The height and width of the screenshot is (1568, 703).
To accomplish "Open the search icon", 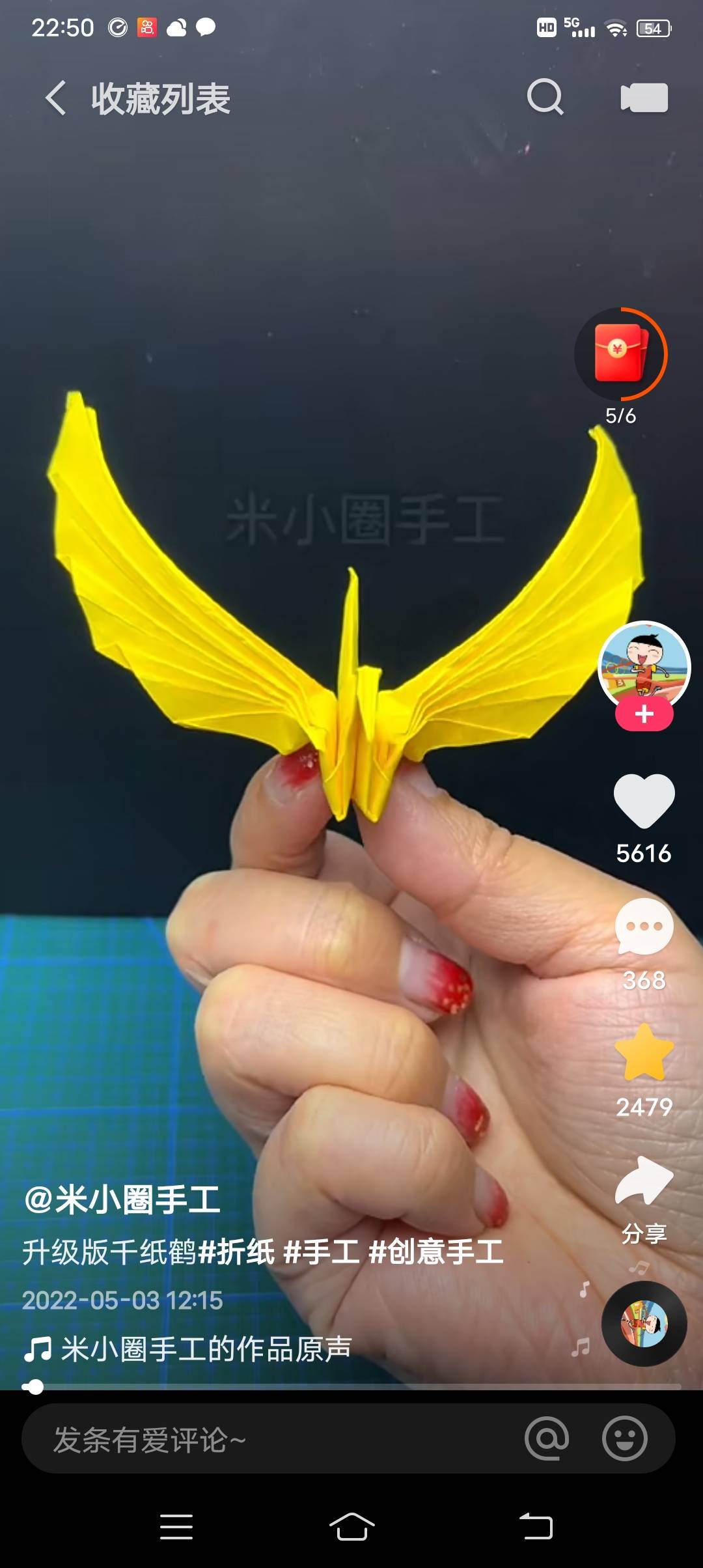I will coord(545,98).
